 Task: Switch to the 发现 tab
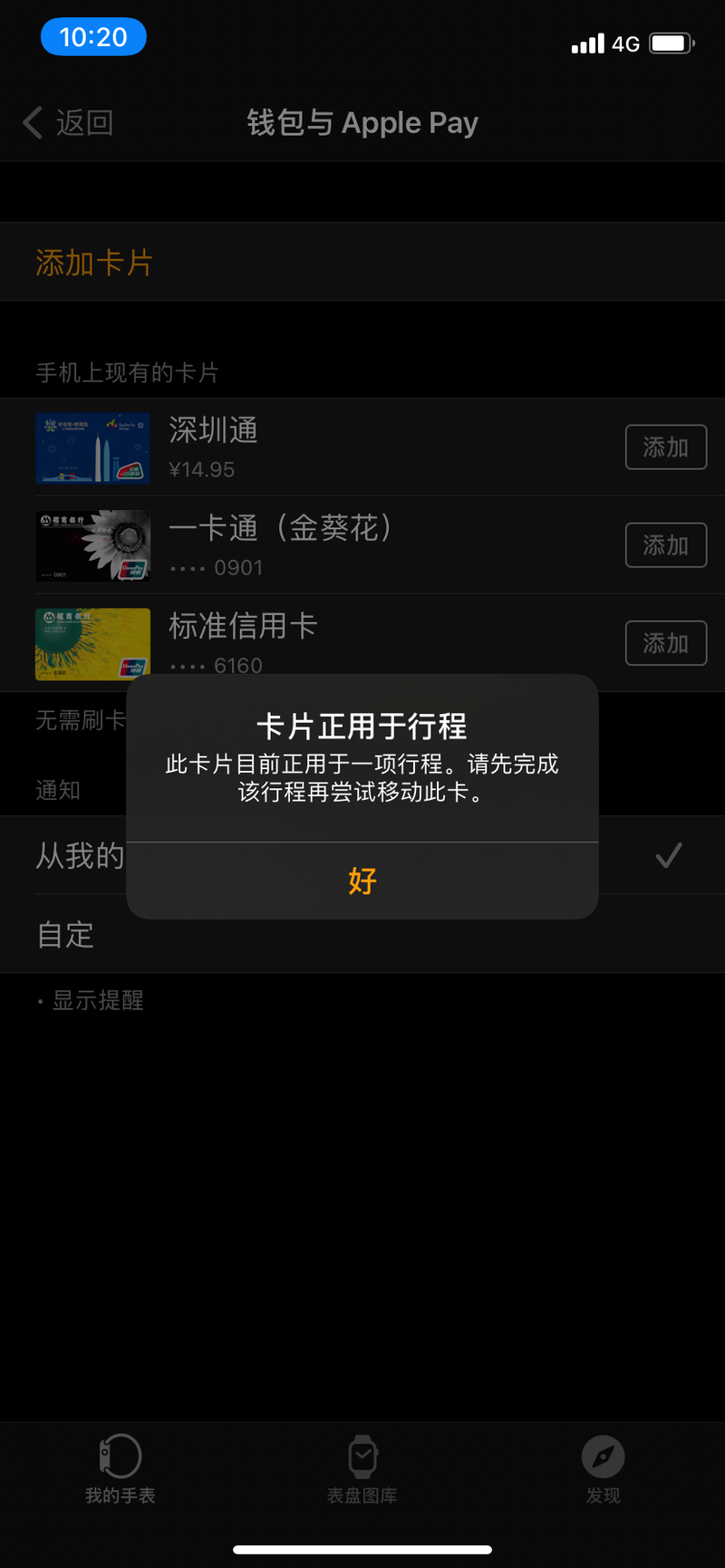(x=603, y=1469)
